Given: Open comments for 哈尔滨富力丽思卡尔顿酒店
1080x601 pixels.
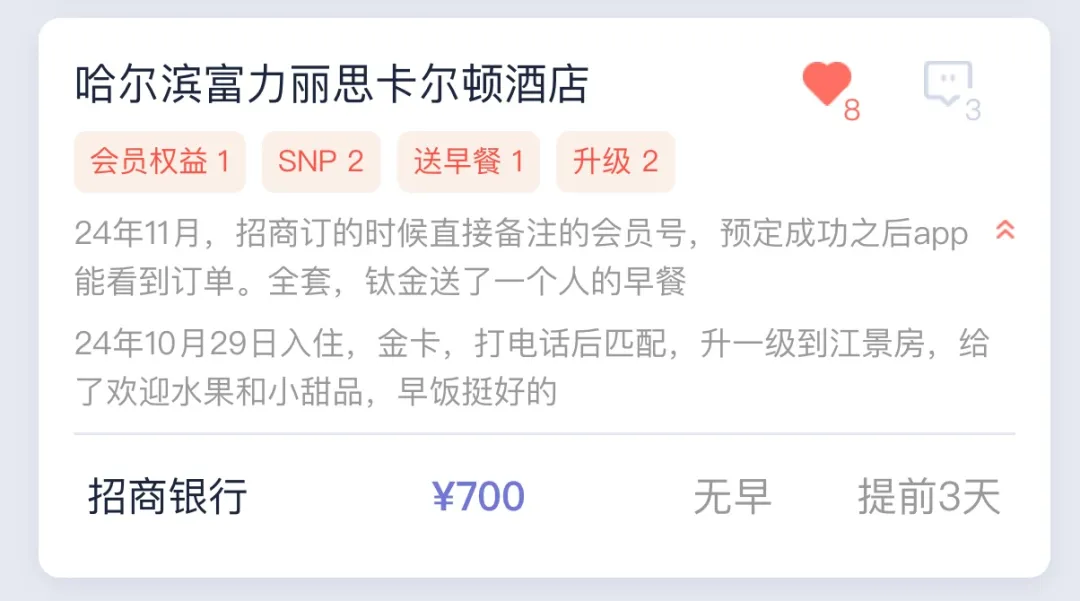Looking at the screenshot, I should [x=948, y=84].
